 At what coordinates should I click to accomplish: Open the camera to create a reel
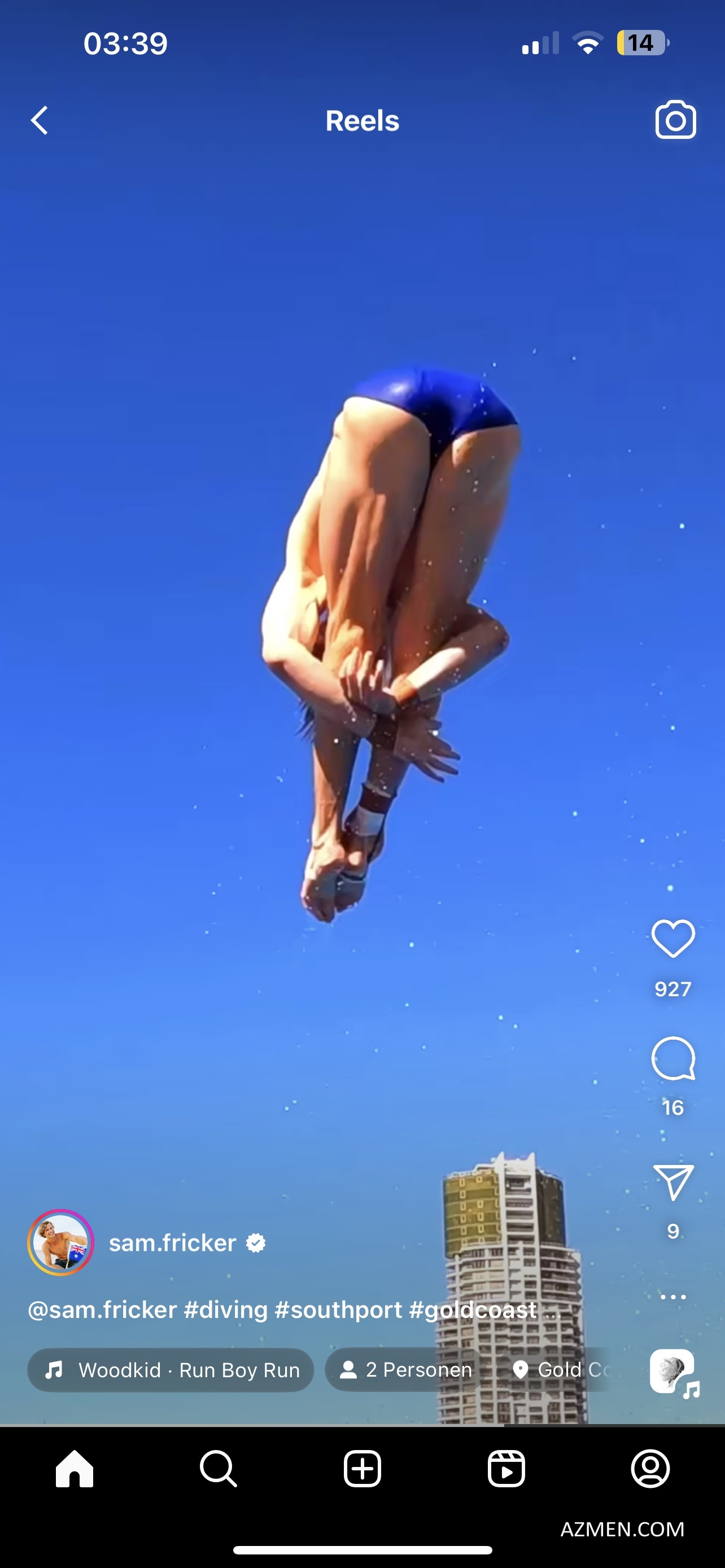pos(675,120)
